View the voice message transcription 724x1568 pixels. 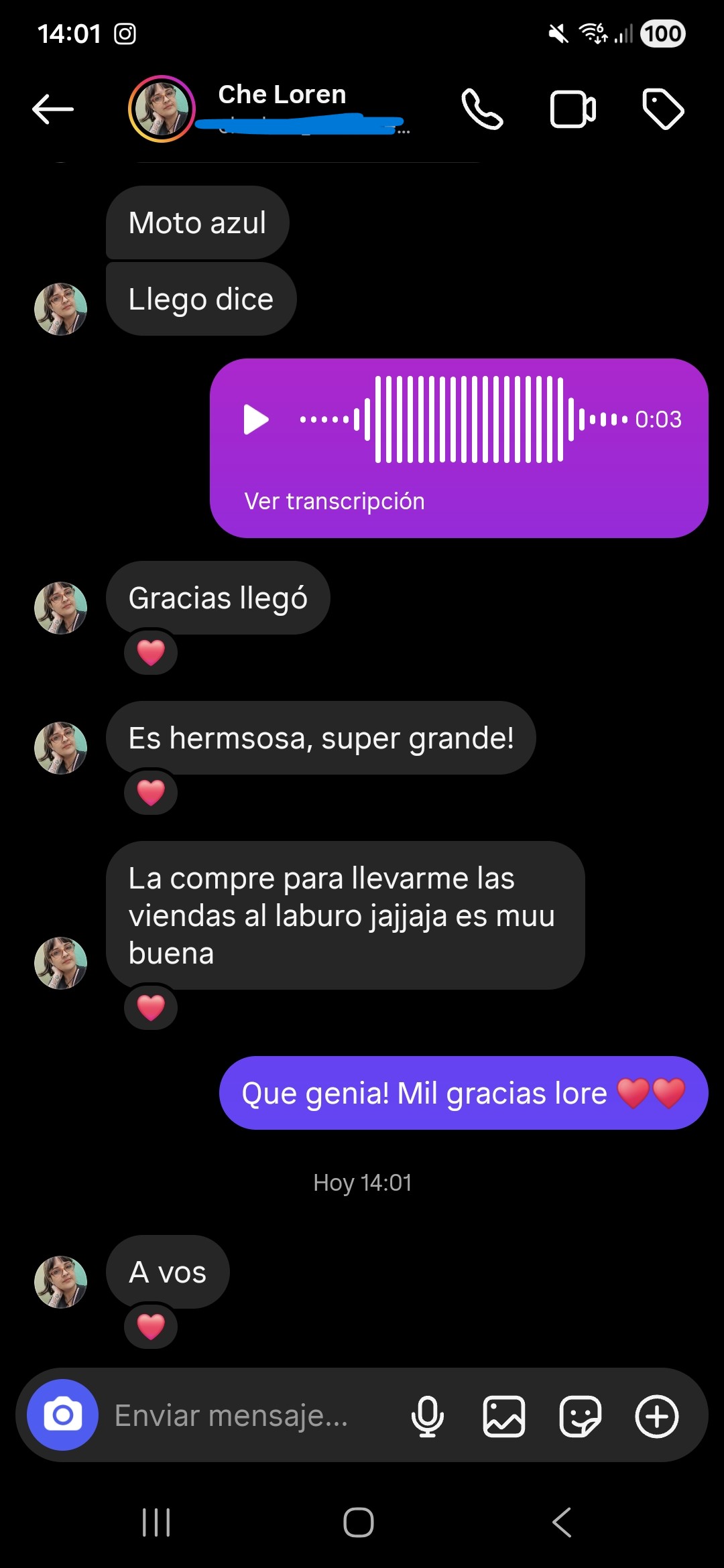click(x=335, y=501)
